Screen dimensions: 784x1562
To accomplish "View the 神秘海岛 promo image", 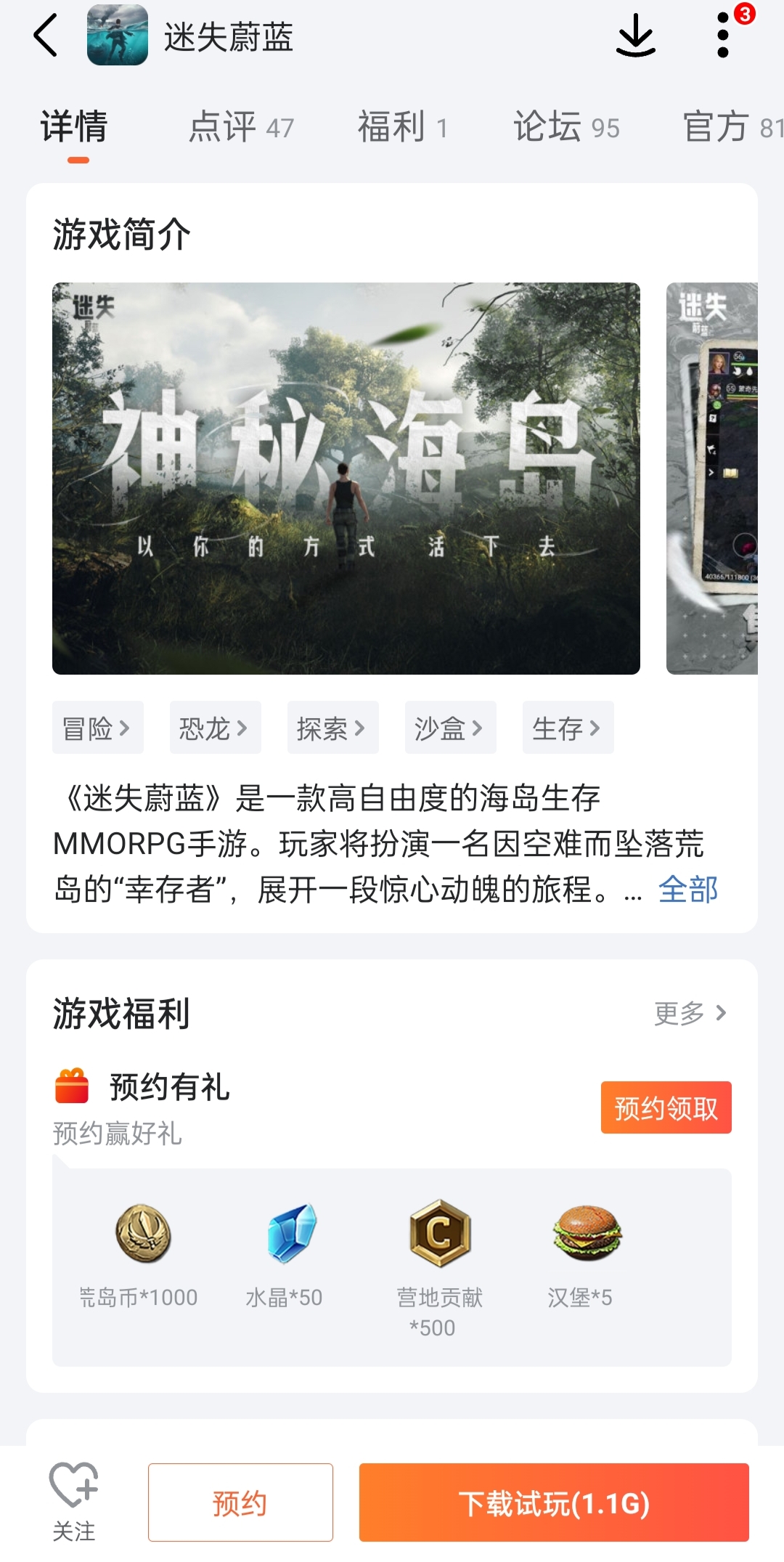I will point(346,478).
